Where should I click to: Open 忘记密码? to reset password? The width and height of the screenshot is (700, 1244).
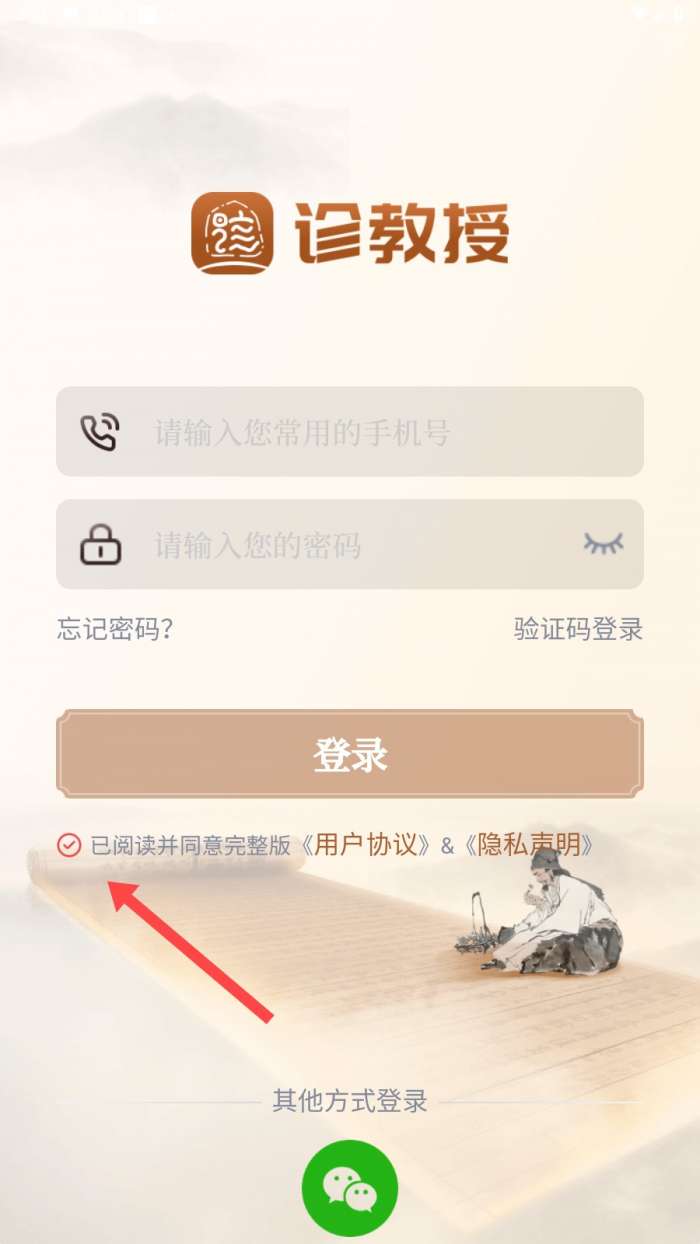(x=115, y=629)
